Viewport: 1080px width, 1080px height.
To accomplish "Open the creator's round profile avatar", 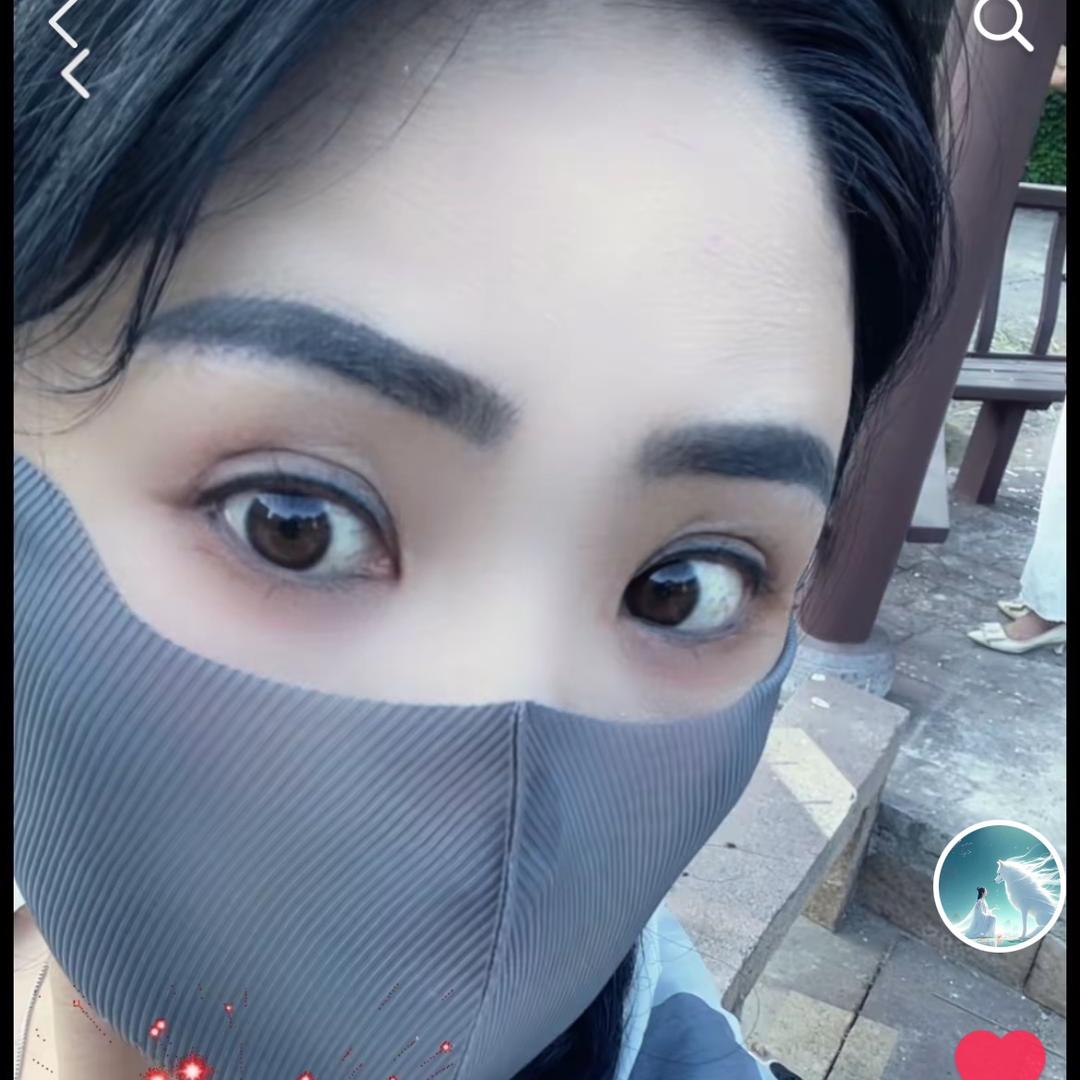I will (x=999, y=885).
